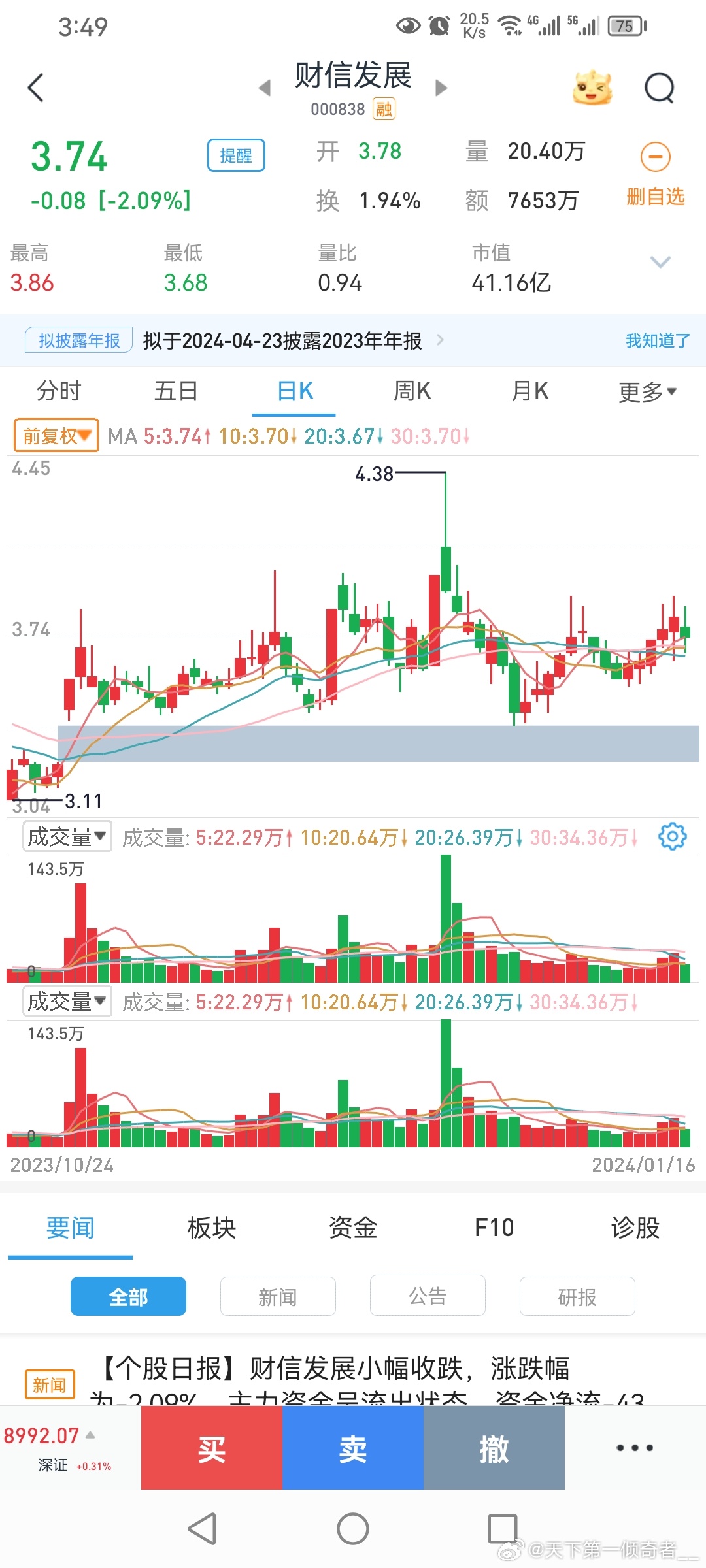The height and width of the screenshot is (1568, 706).
Task: Open the 资金 capital flow tab
Action: tap(352, 1228)
